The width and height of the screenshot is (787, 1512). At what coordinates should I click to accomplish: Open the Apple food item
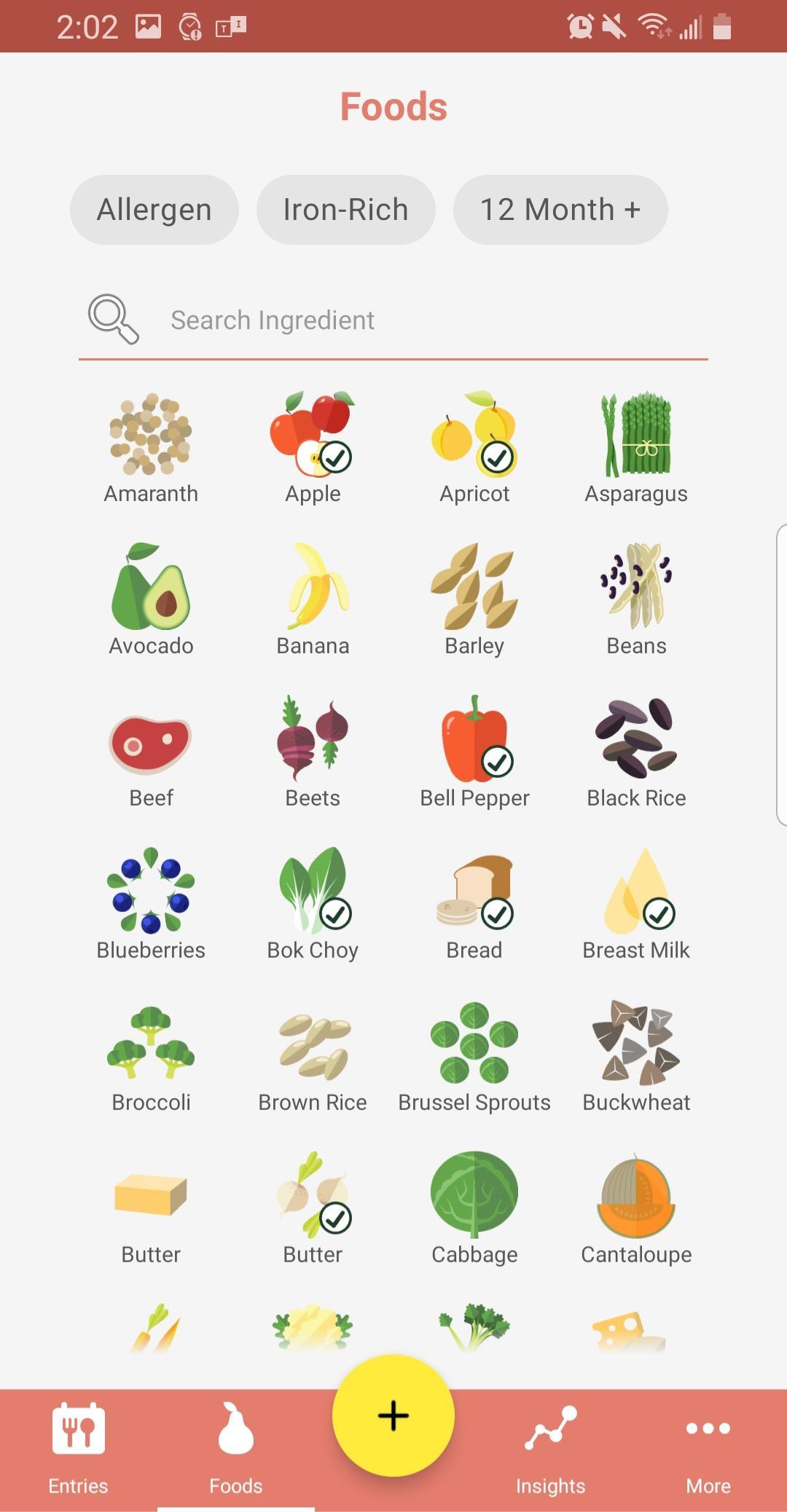[313, 446]
